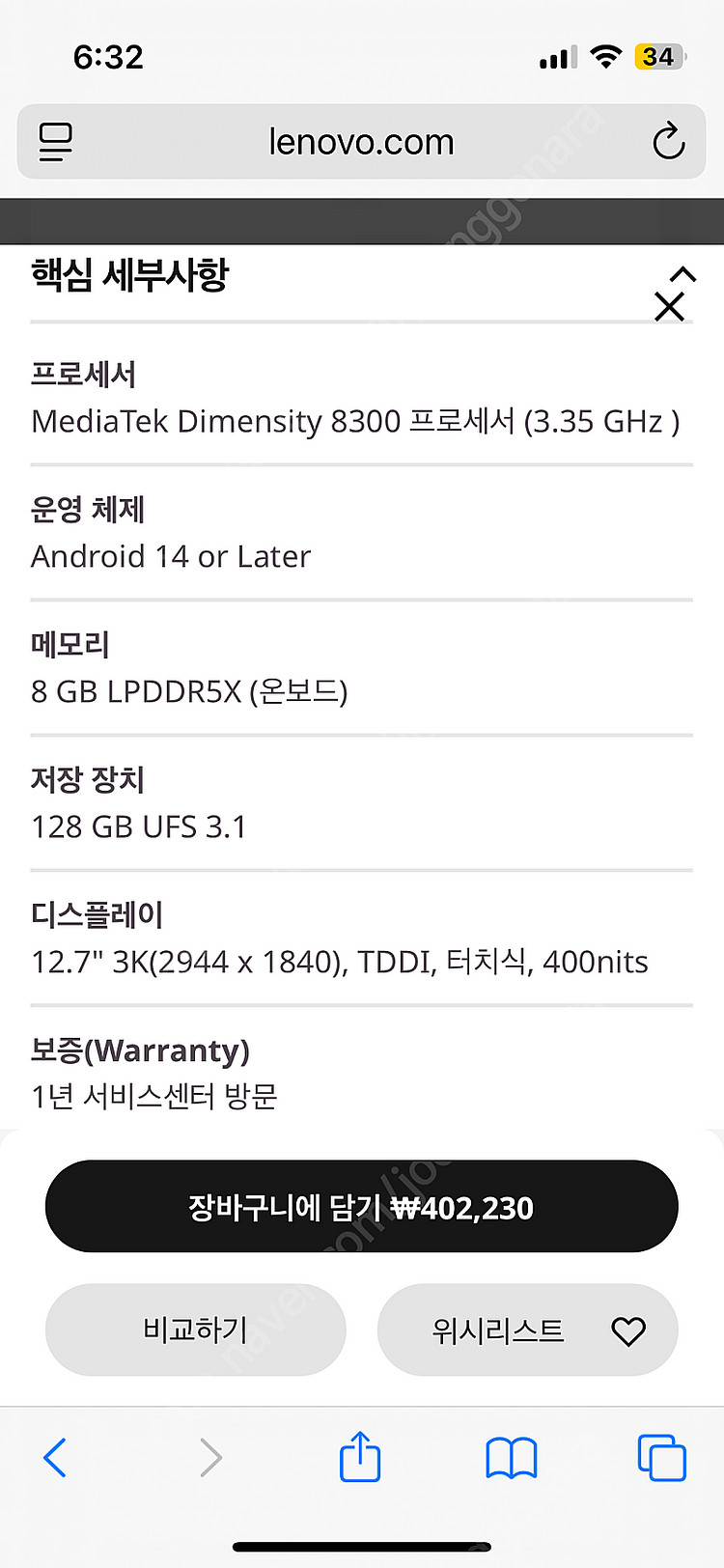Tap the reload icon to refresh lenovo.com
The image size is (724, 1568).
click(670, 141)
